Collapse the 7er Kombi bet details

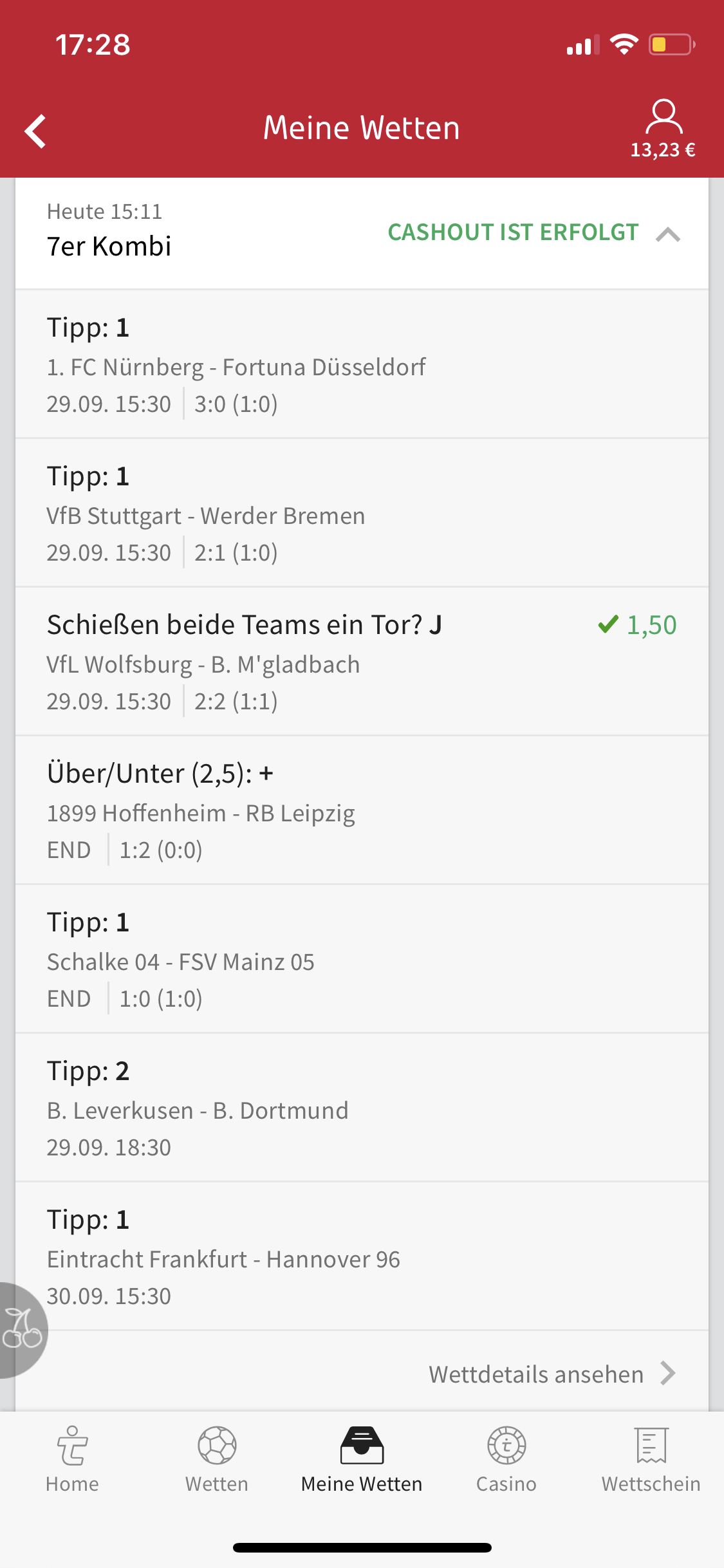tap(667, 234)
